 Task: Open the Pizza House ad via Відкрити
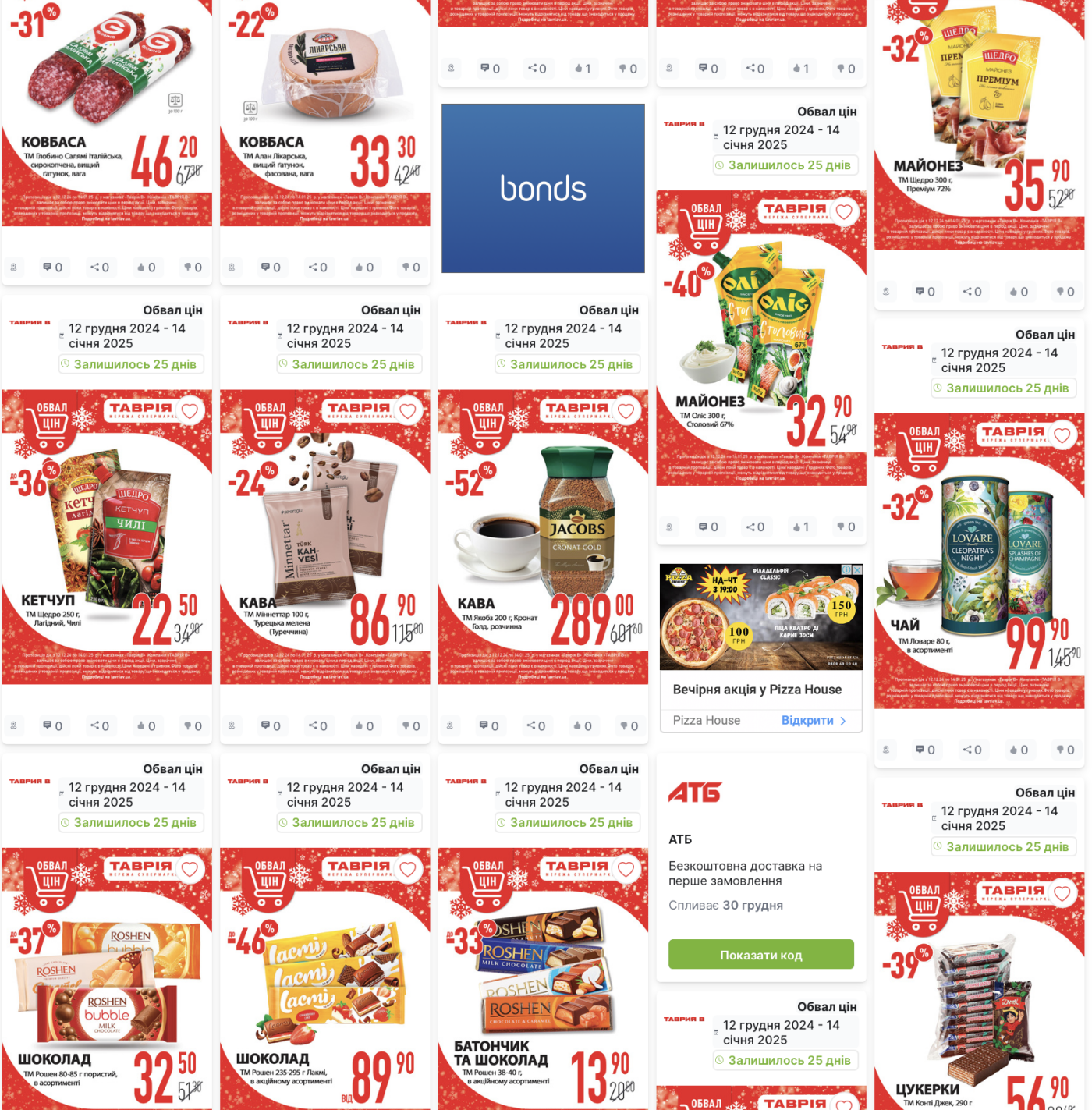coord(814,721)
